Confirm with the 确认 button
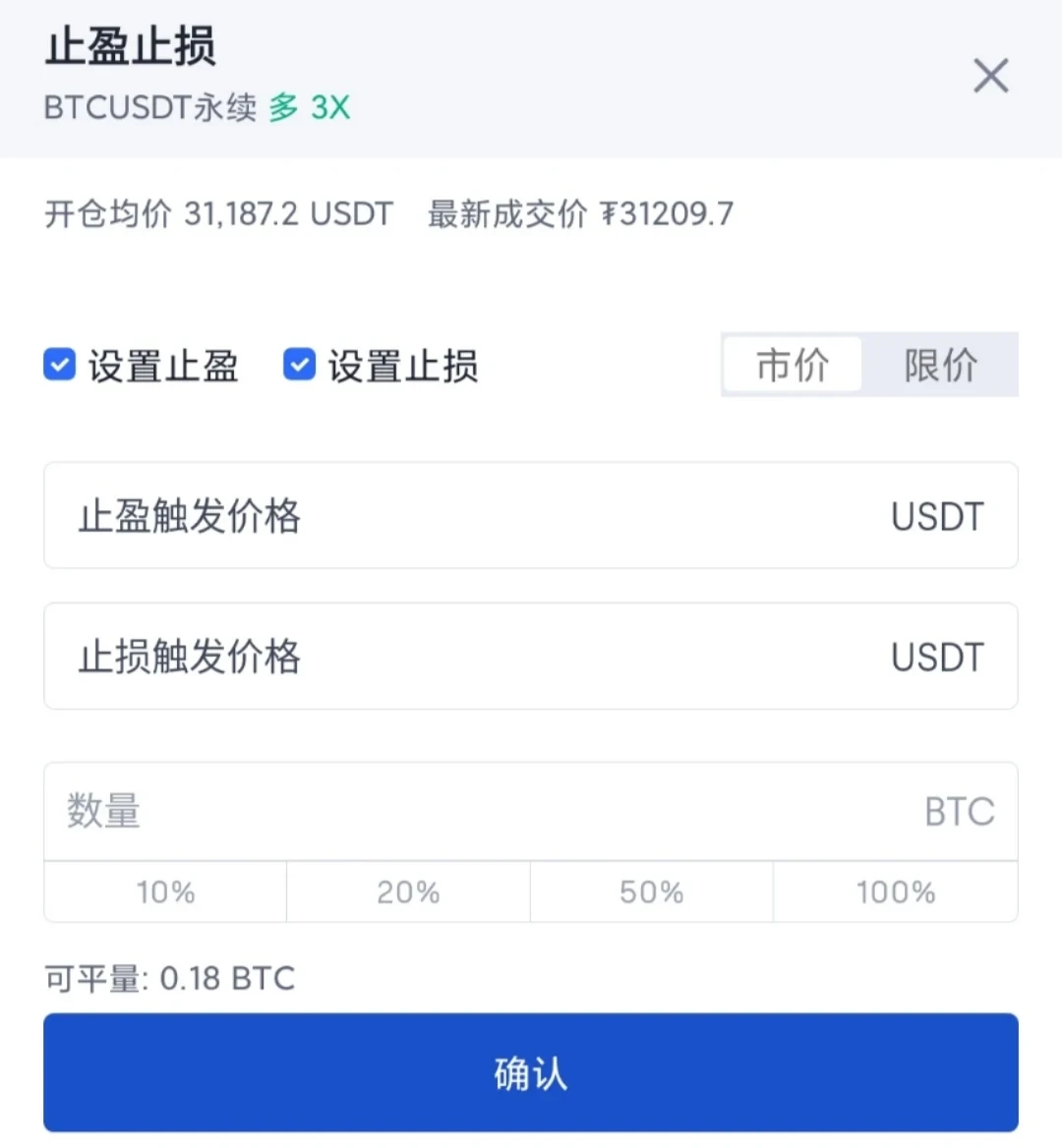1062x1148 pixels. point(531,1072)
